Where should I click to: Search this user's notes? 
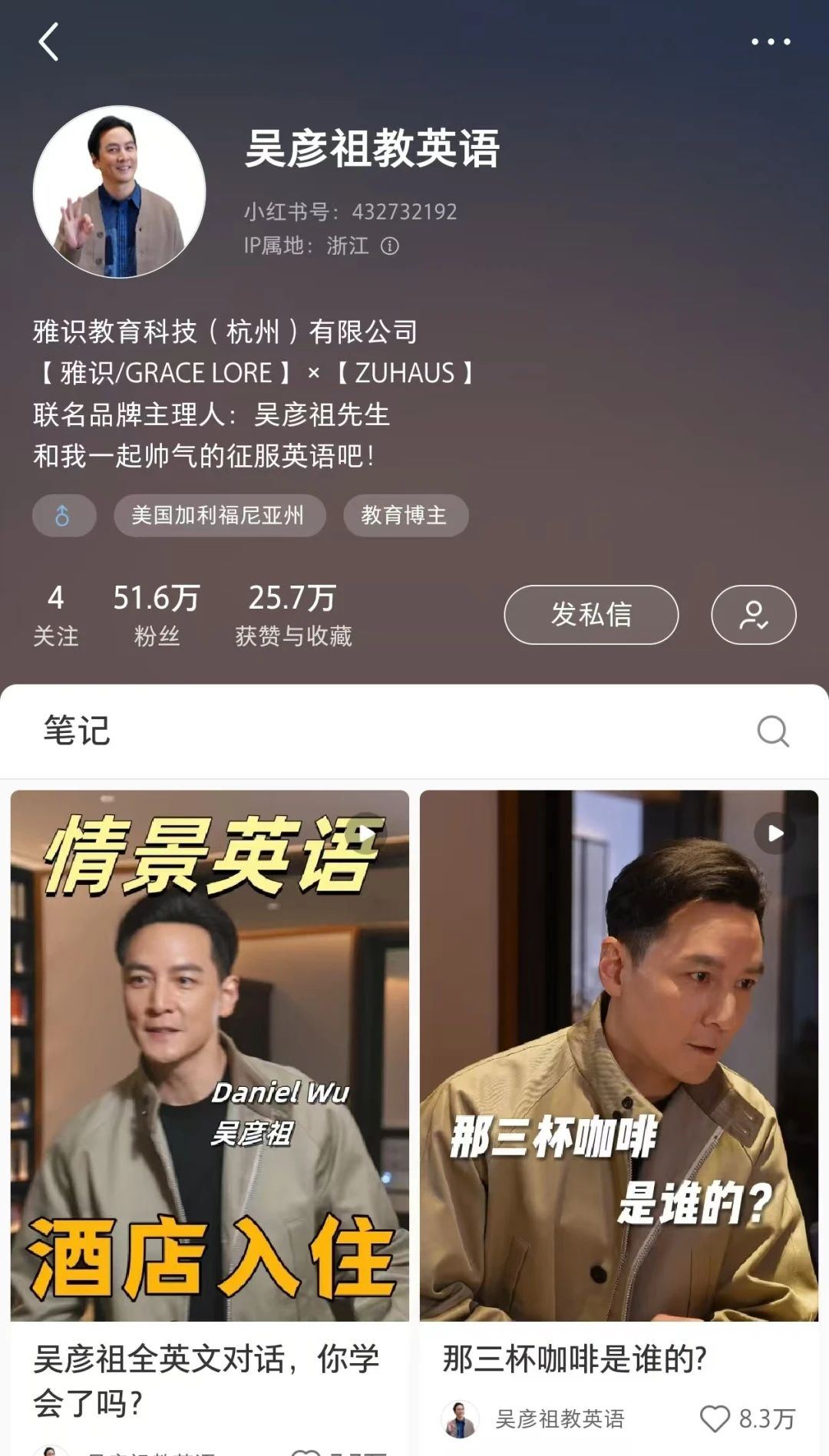tap(772, 731)
